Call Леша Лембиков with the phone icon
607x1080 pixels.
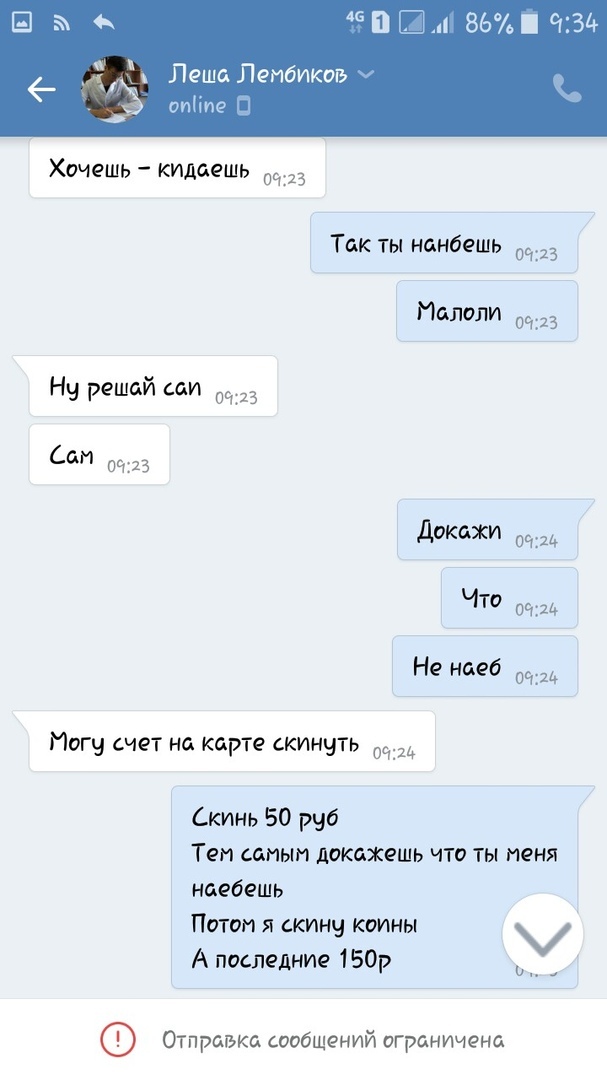tap(567, 89)
